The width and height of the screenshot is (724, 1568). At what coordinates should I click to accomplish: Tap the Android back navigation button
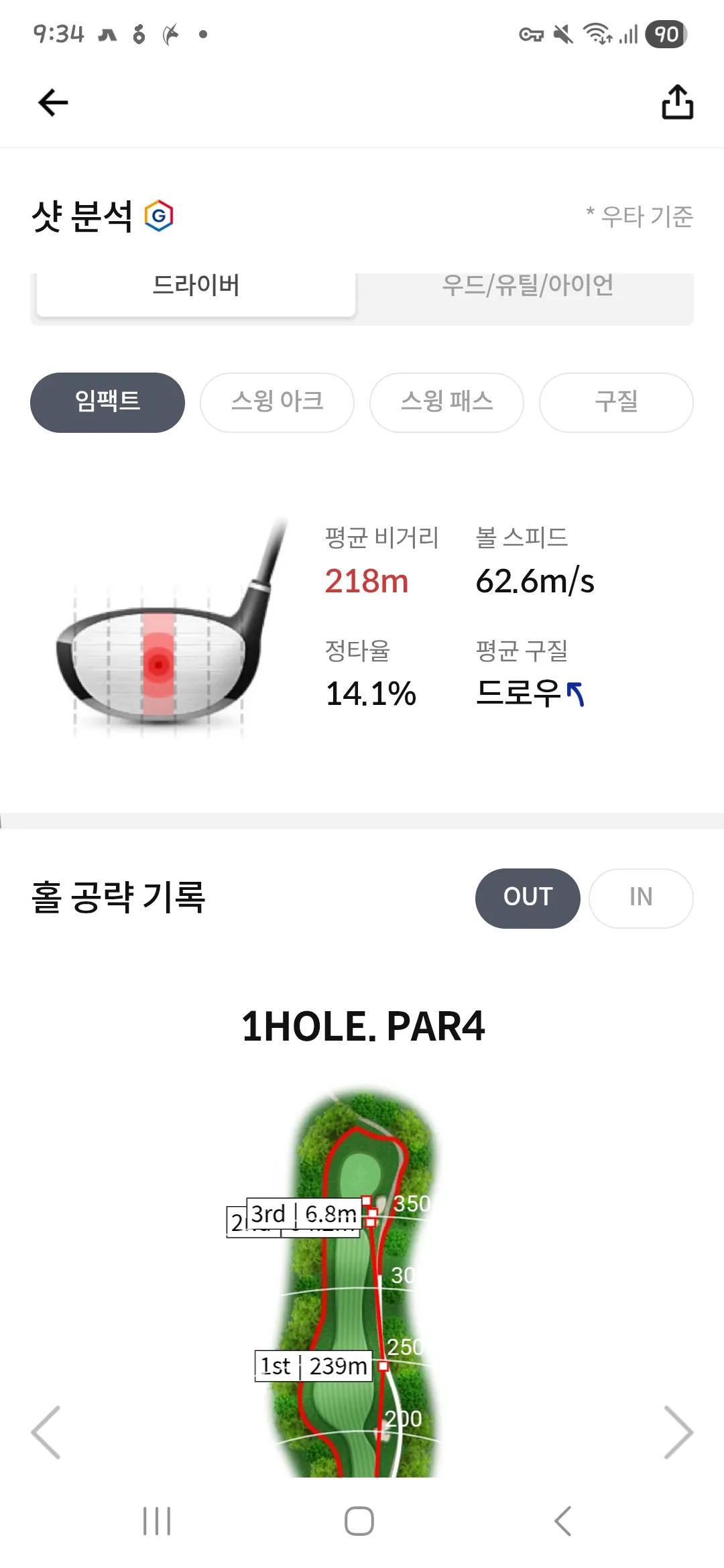(x=563, y=1521)
